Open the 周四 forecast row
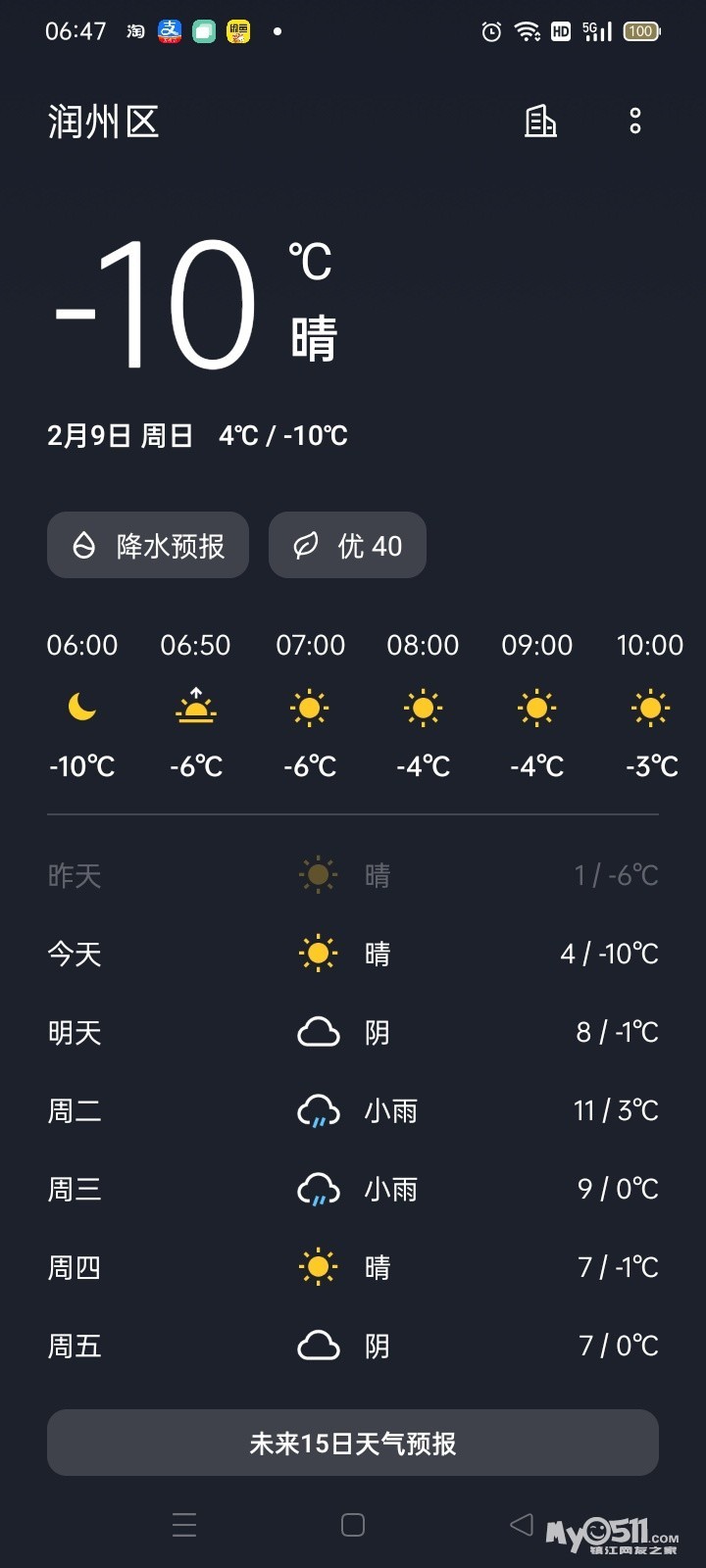 tap(353, 1267)
